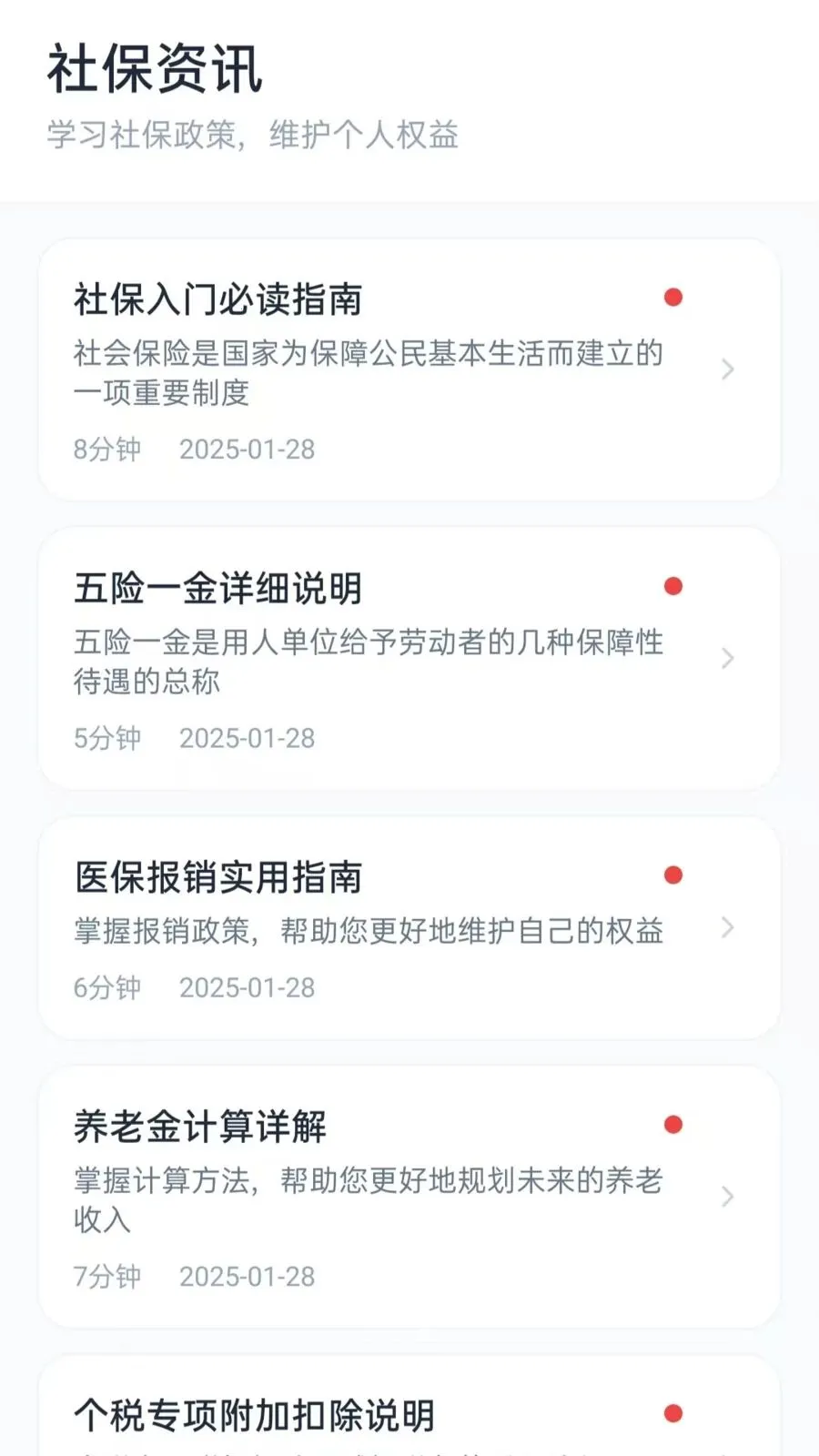Tap the 5分钟 label on 五险一金详细说明
This screenshot has width=819, height=1456.
[106, 739]
